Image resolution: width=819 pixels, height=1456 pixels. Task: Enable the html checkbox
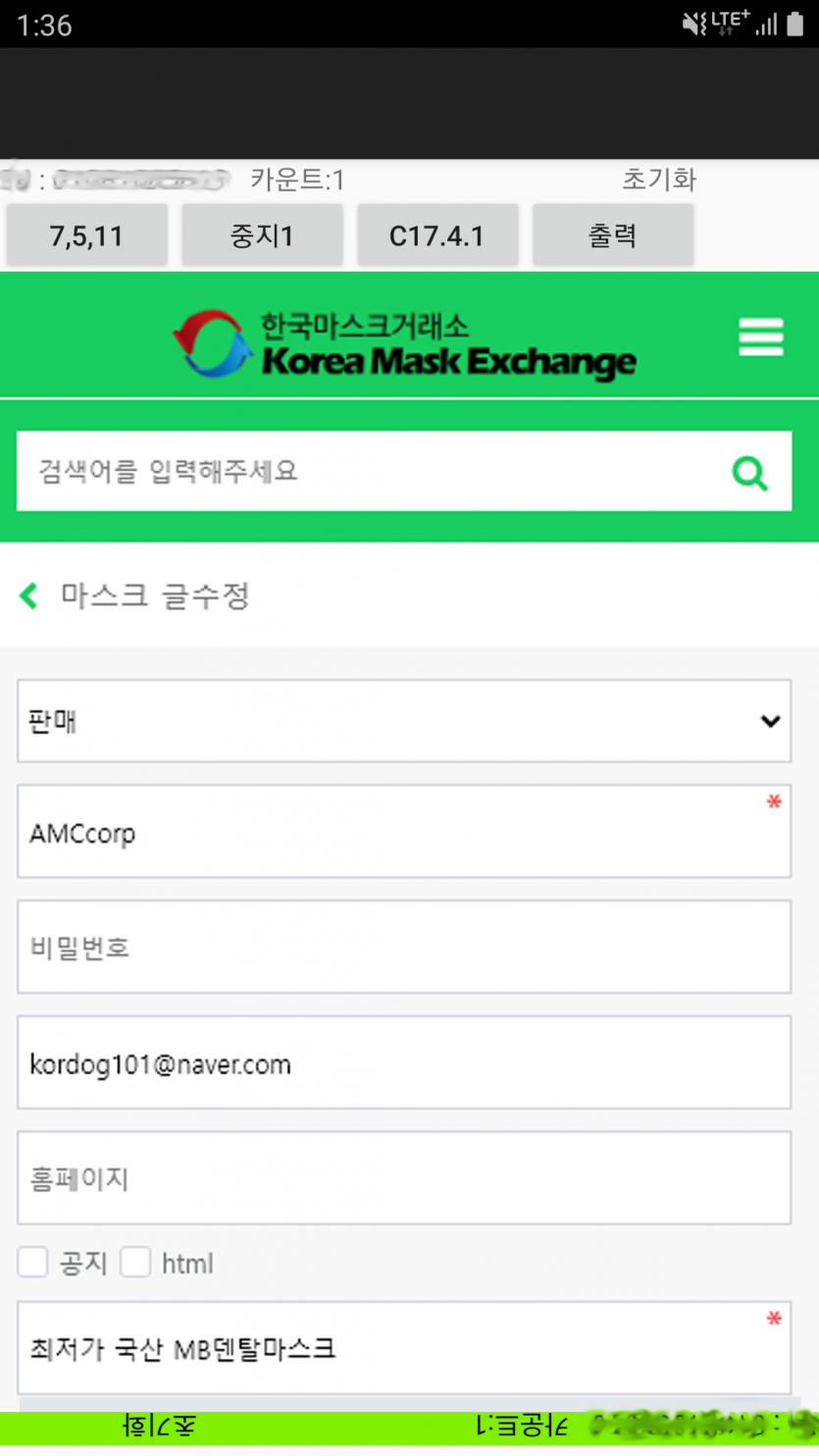coord(135,1263)
